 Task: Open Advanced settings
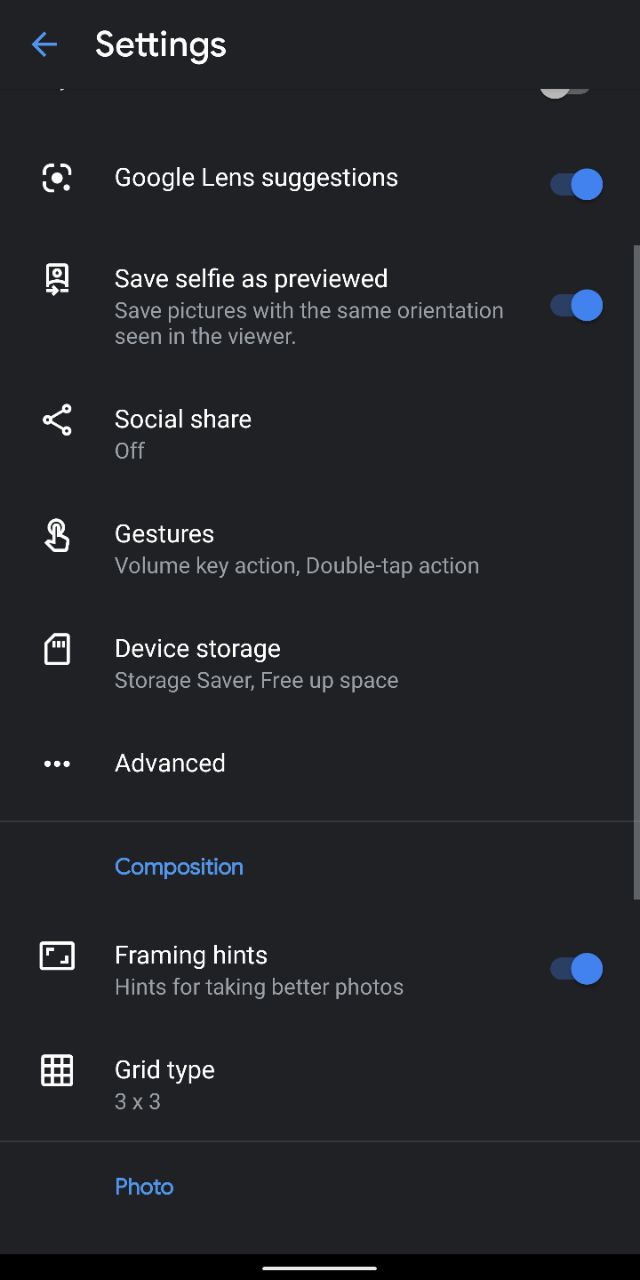(320, 763)
